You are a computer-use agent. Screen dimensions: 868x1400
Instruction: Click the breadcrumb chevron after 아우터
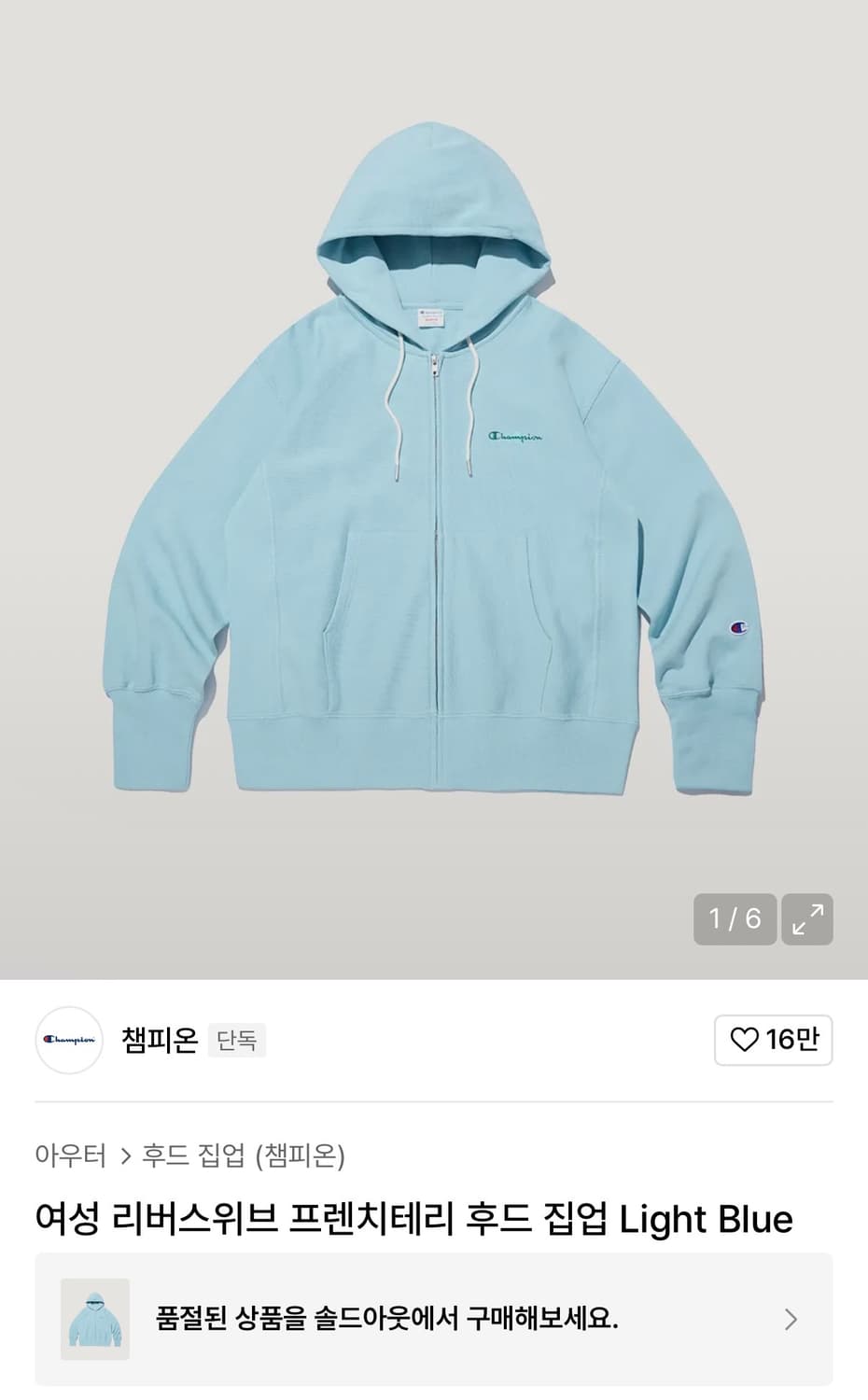(124, 1155)
